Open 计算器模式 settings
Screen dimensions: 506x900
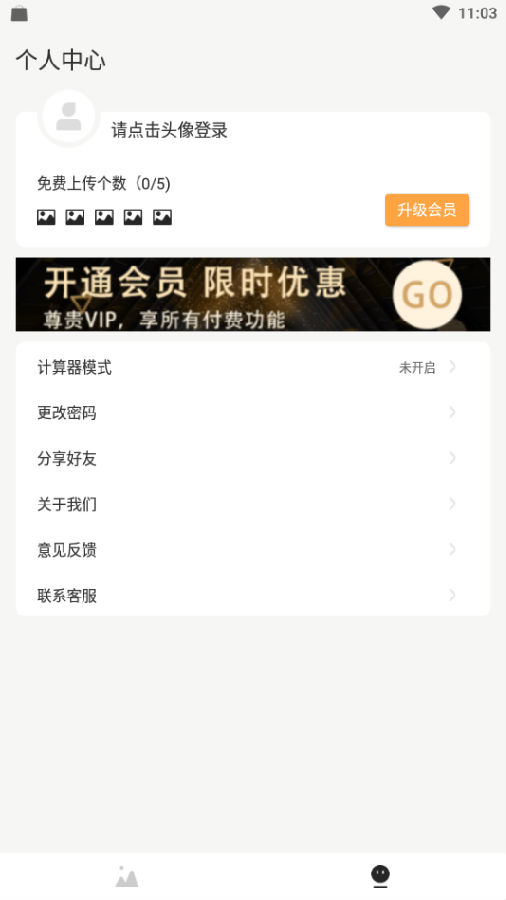253,367
